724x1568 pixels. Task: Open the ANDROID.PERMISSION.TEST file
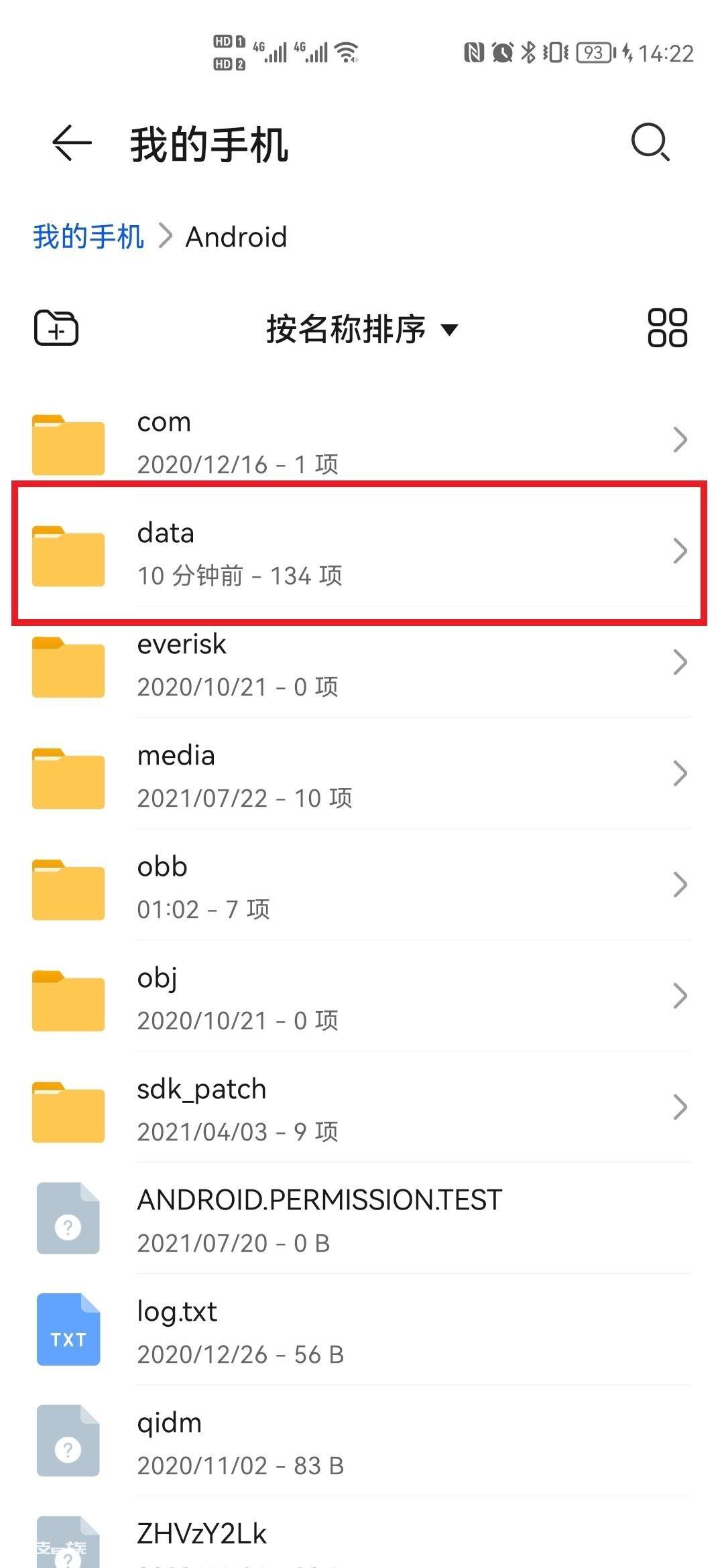click(x=362, y=1219)
